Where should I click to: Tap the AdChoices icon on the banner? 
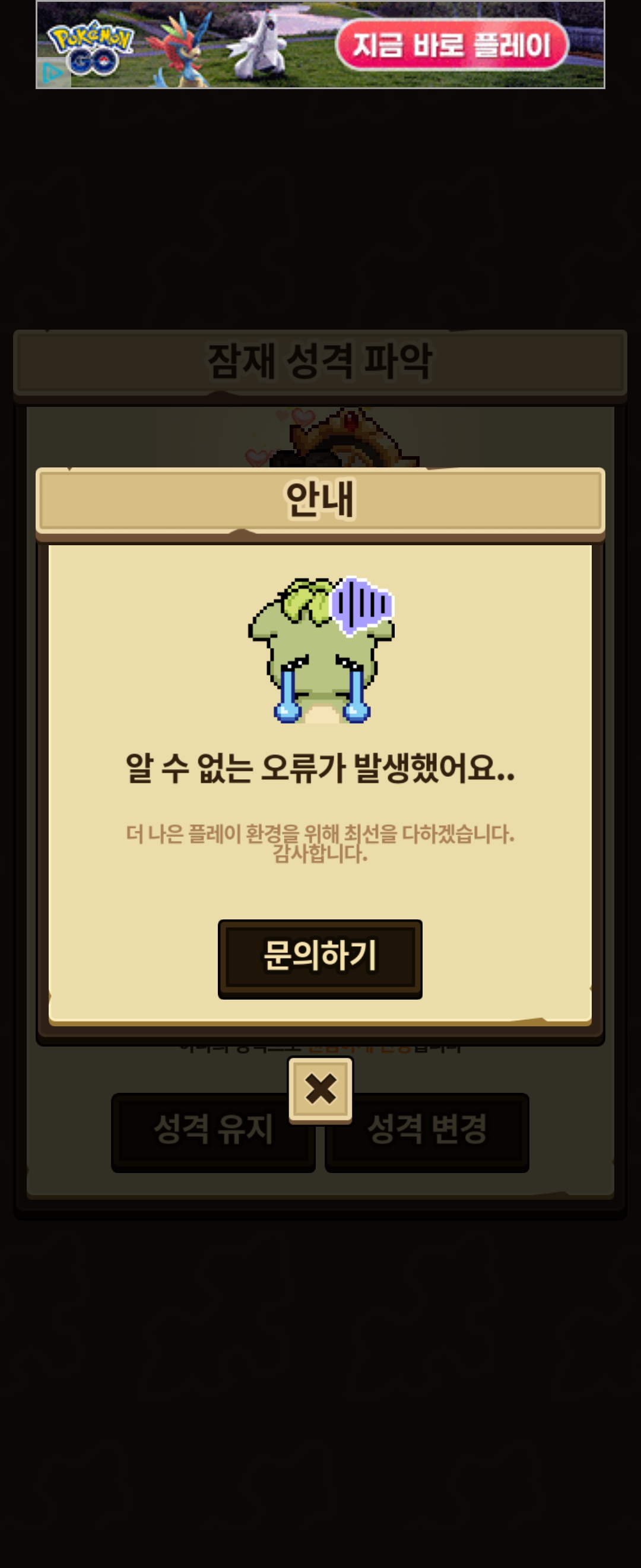click(52, 74)
